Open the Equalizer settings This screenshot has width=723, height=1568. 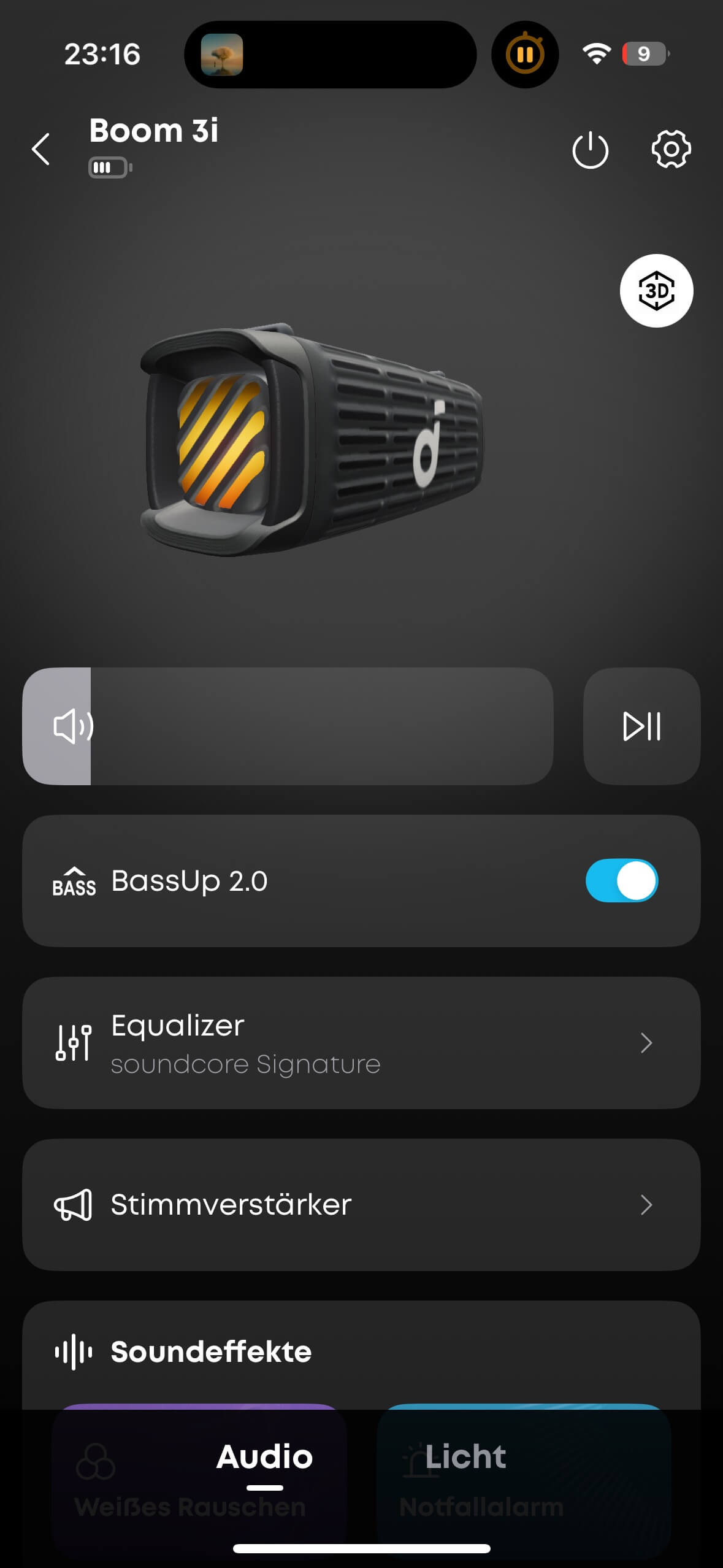(x=361, y=1043)
